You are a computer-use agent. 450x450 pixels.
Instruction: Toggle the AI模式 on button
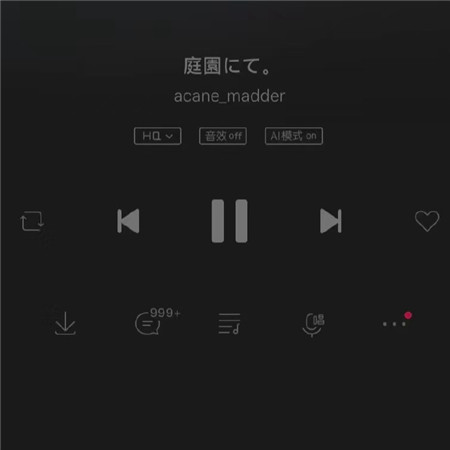click(294, 136)
